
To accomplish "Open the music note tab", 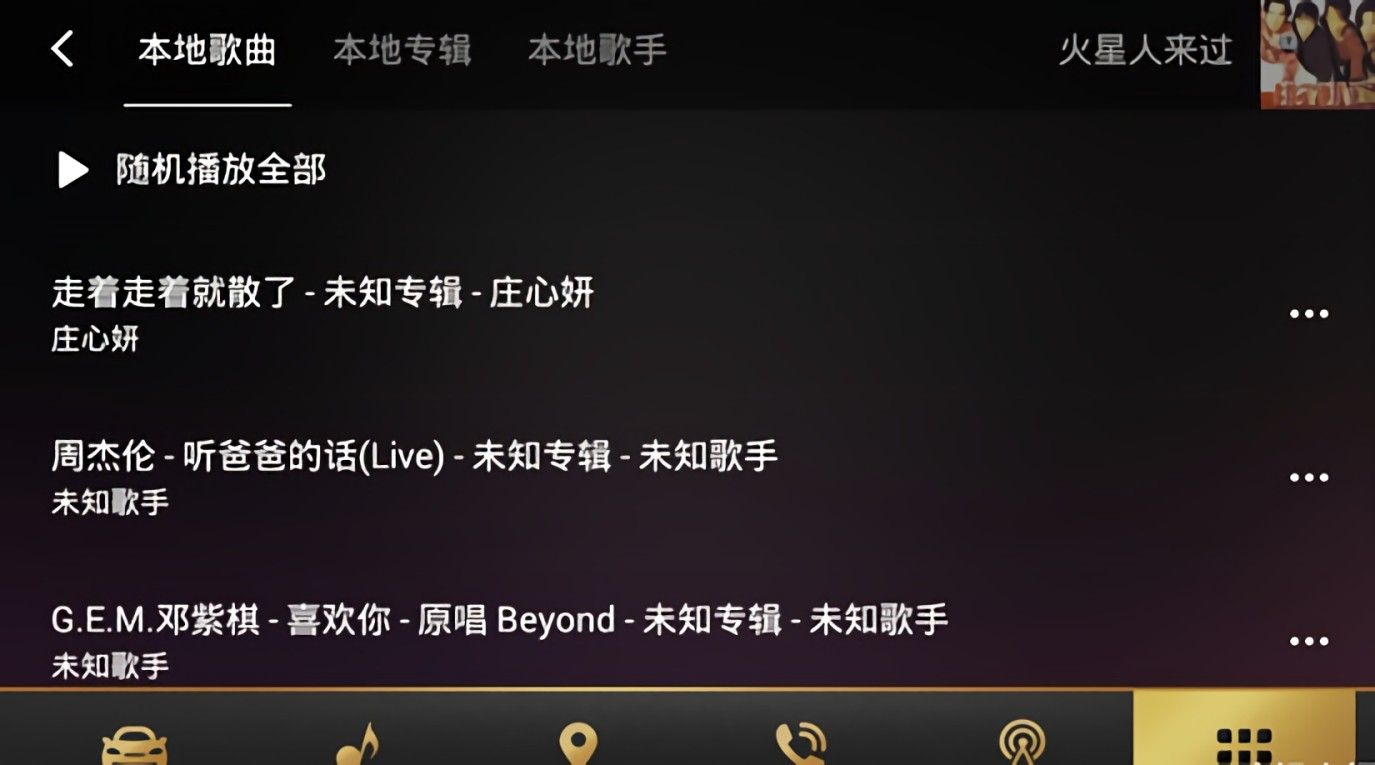I will point(358,745).
